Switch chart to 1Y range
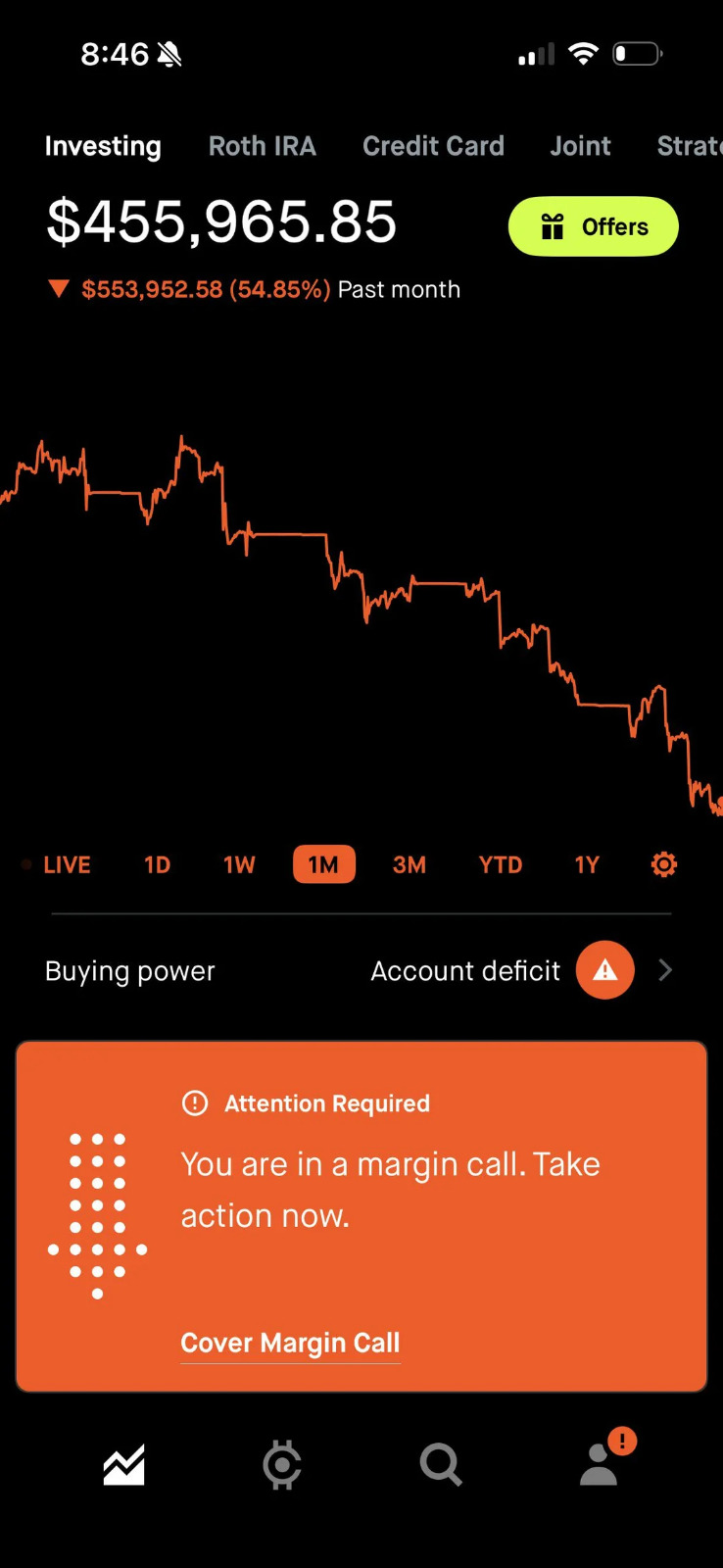Image resolution: width=723 pixels, height=1568 pixels. pos(587,865)
